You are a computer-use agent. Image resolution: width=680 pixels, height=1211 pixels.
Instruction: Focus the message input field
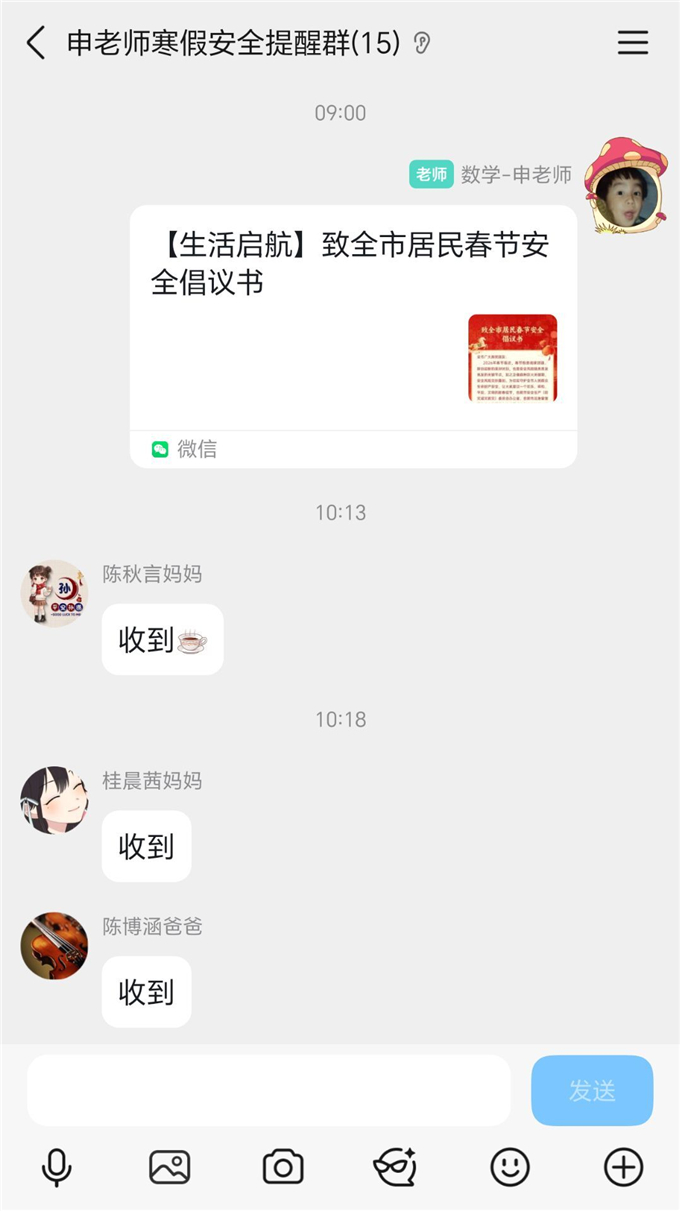[x=268, y=1090]
